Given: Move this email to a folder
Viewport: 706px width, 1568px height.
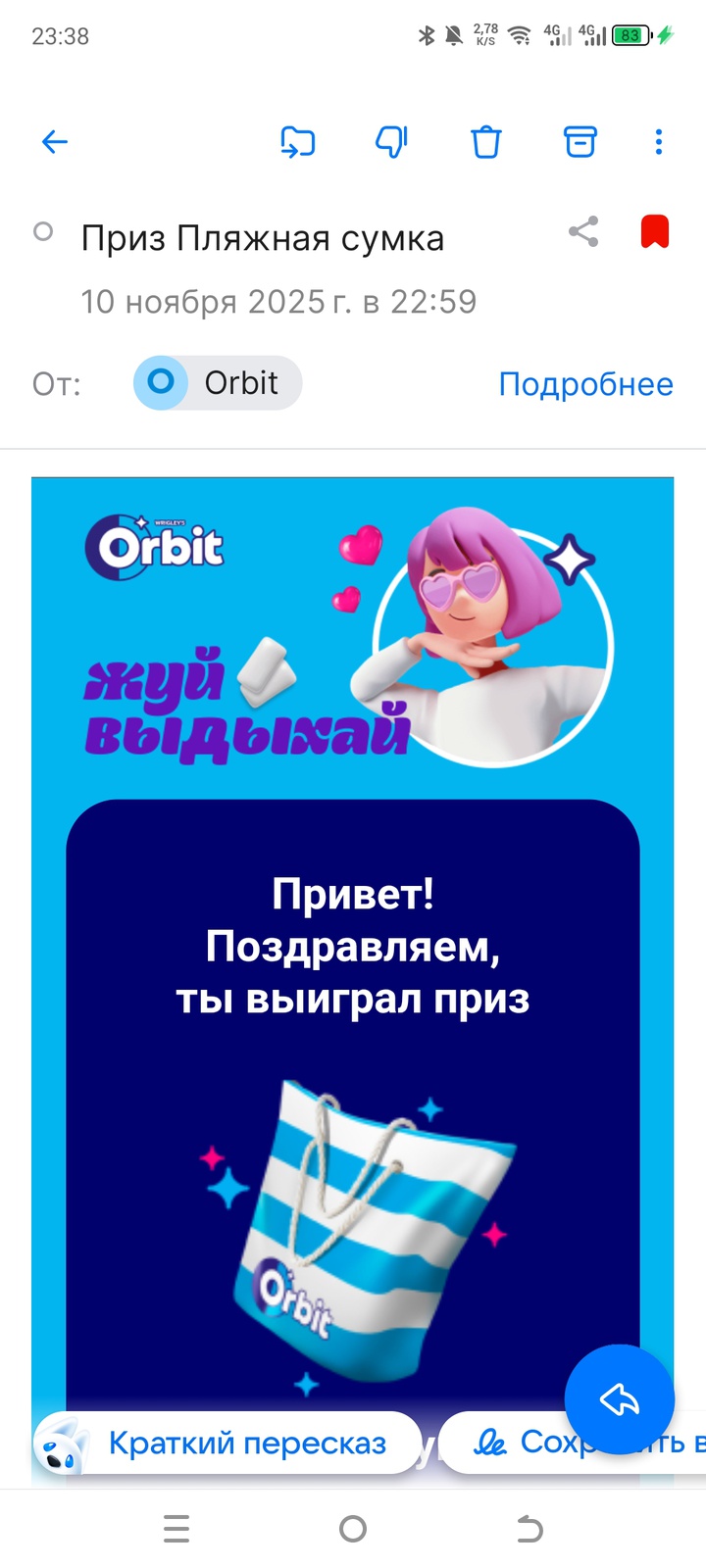Looking at the screenshot, I should click(x=297, y=142).
